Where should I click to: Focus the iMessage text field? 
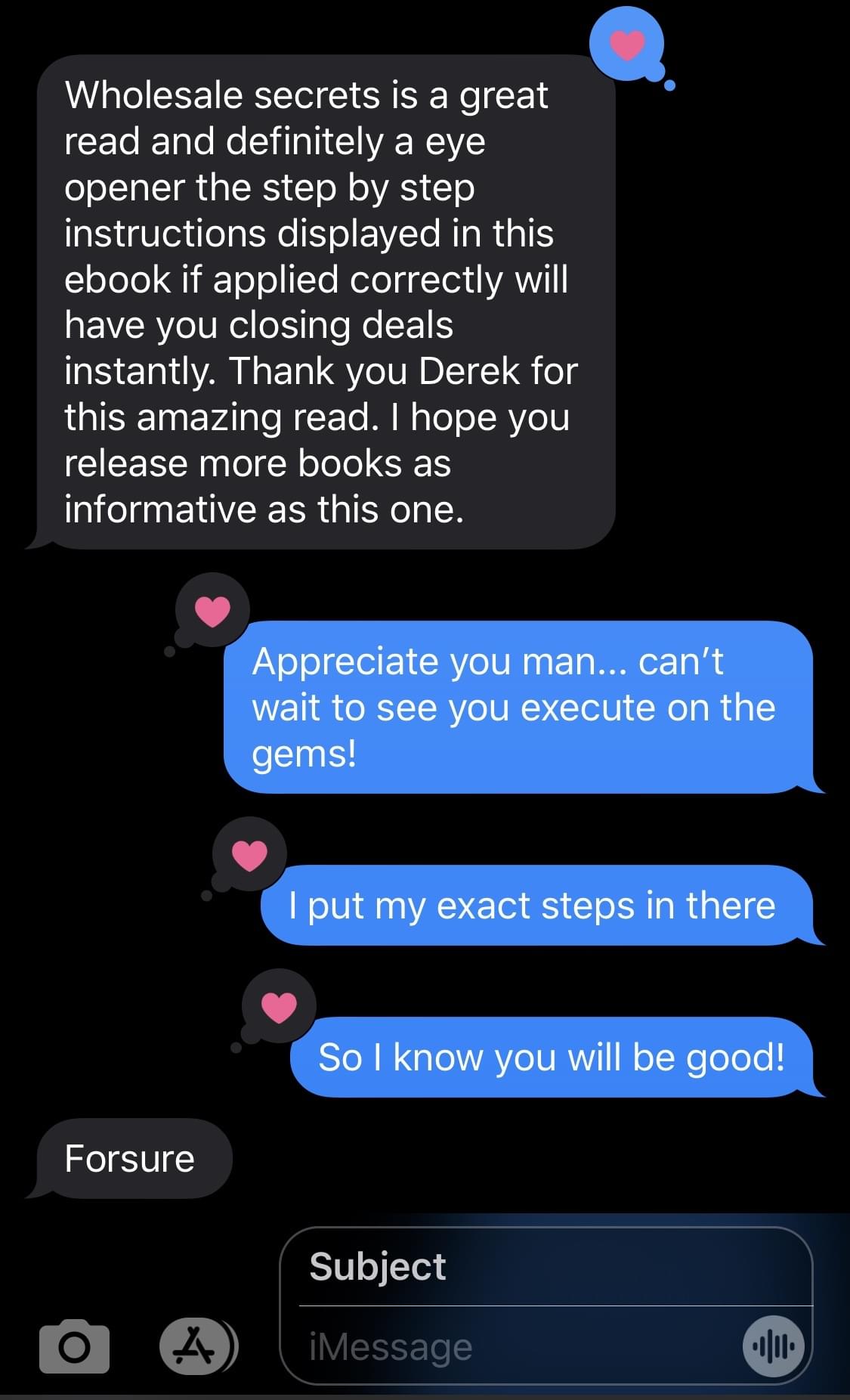click(x=514, y=1346)
